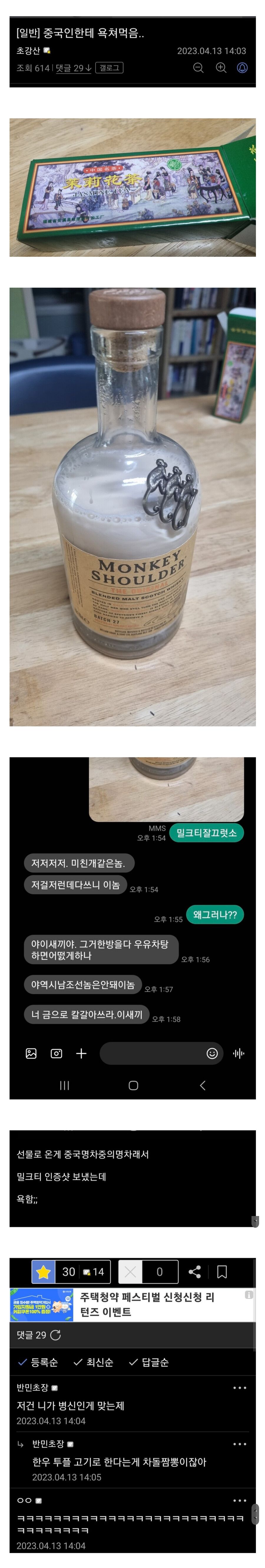Open the jasmine tea box photo

point(132,187)
